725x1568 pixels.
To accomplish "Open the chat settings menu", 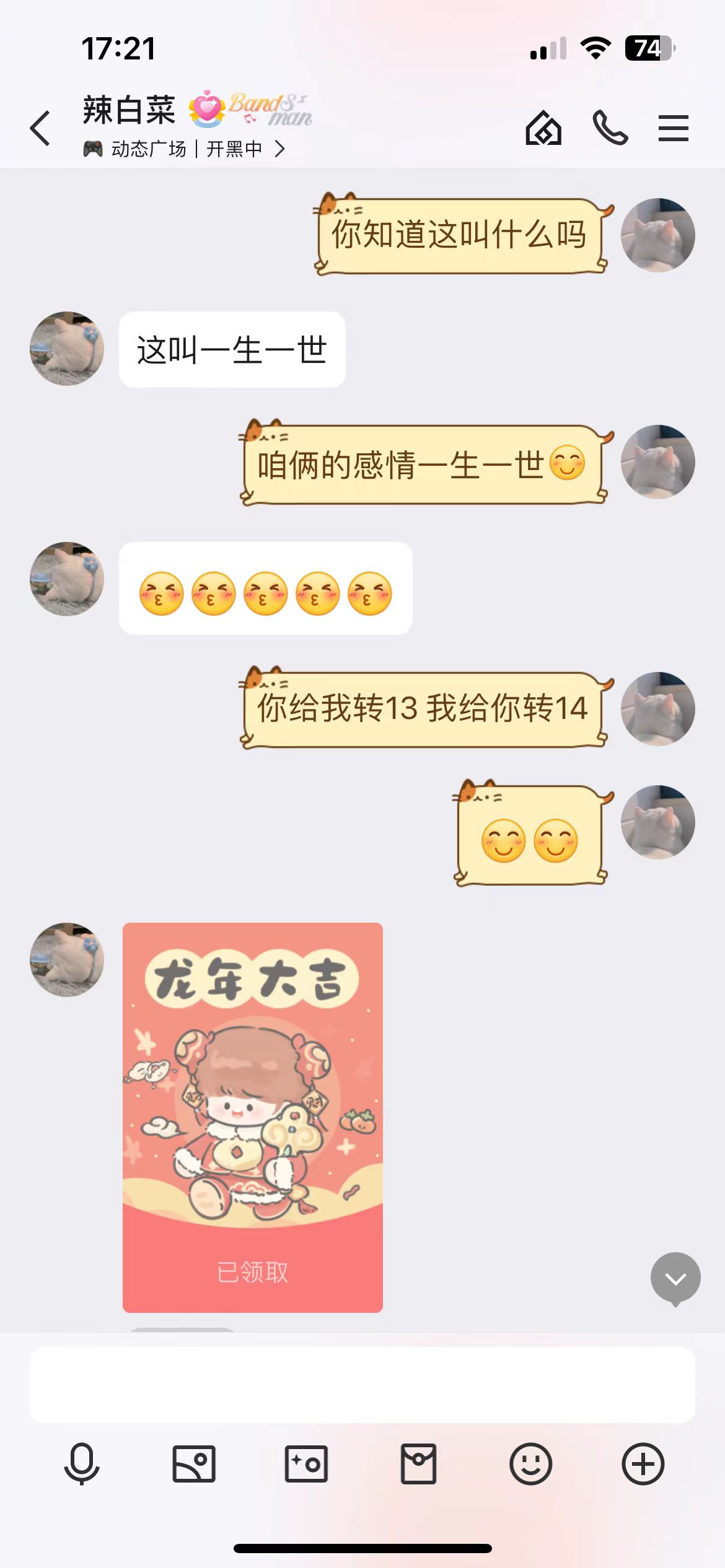I will (x=673, y=128).
